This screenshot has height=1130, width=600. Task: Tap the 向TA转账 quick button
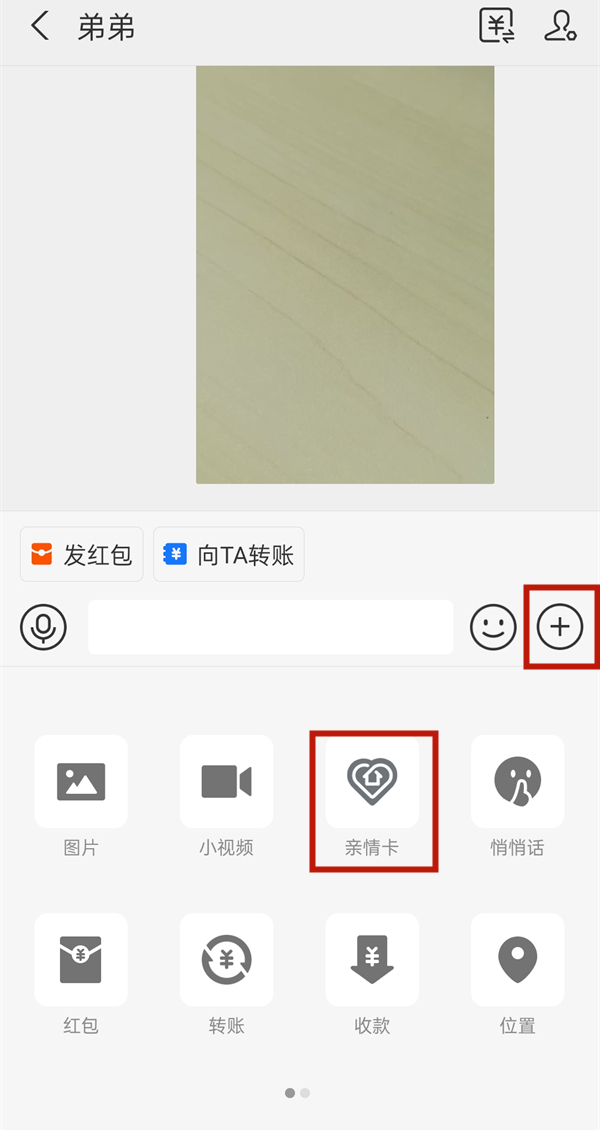tap(229, 555)
